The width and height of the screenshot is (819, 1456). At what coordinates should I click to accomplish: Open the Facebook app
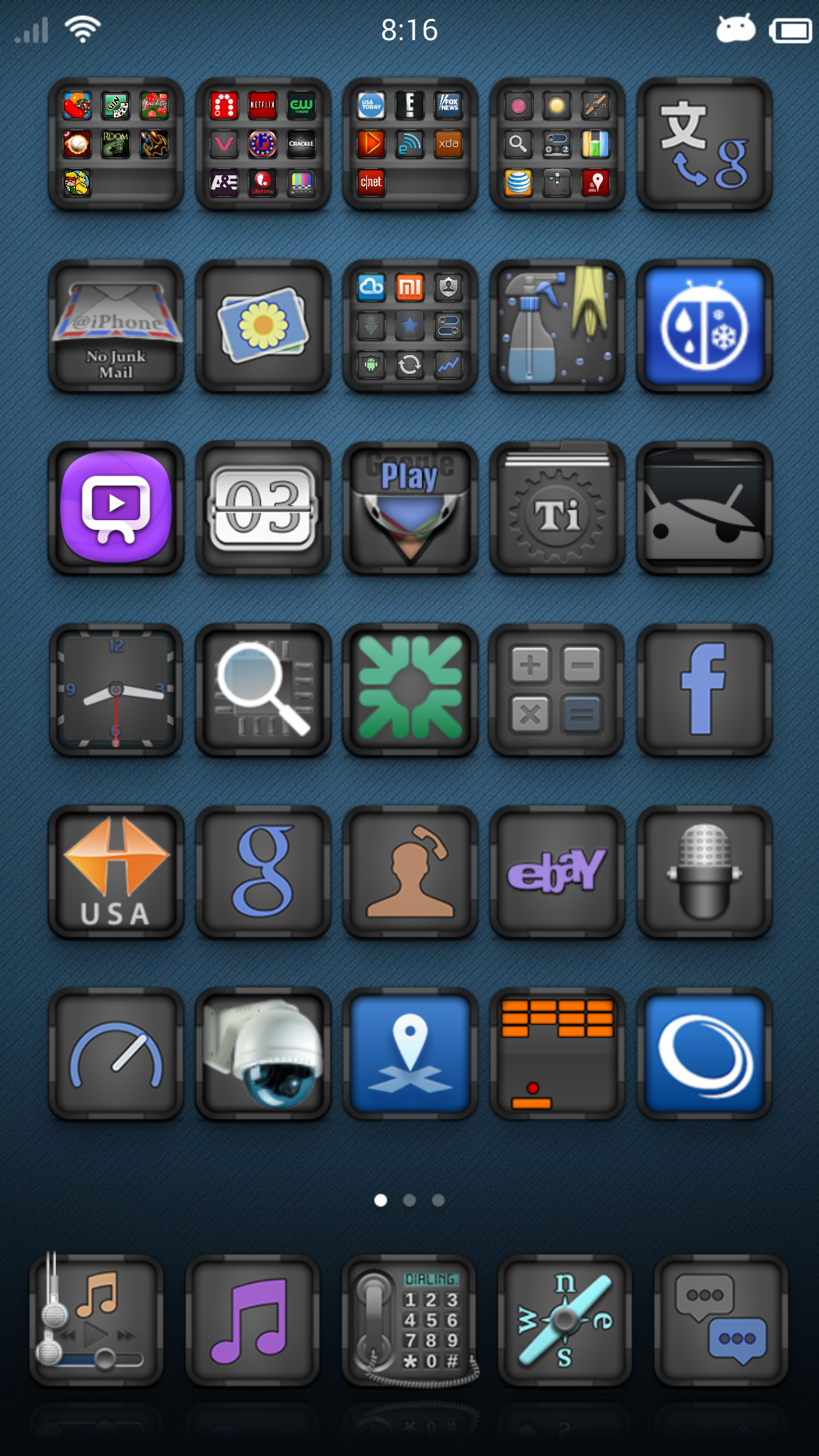[x=704, y=689]
